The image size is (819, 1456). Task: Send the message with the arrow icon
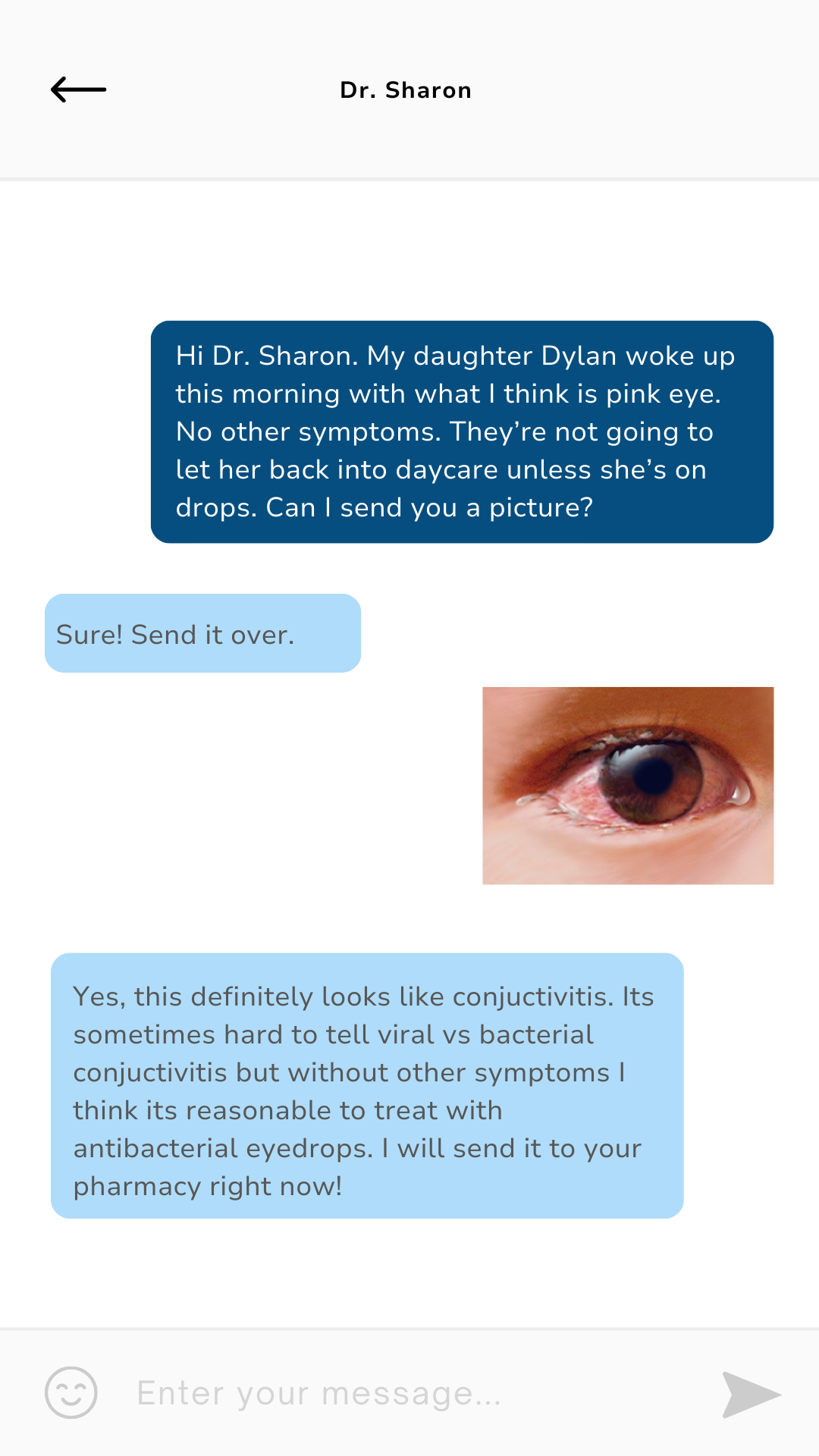749,1394
